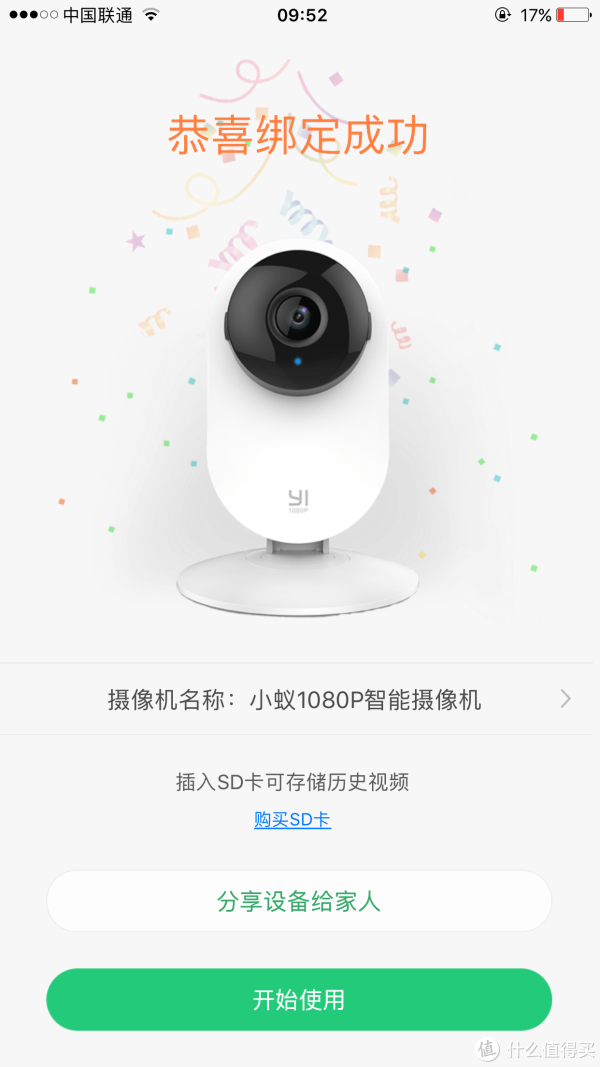The image size is (600, 1067).
Task: Tap 分享设备给家人 to share the device
Action: pyautogui.click(x=299, y=901)
